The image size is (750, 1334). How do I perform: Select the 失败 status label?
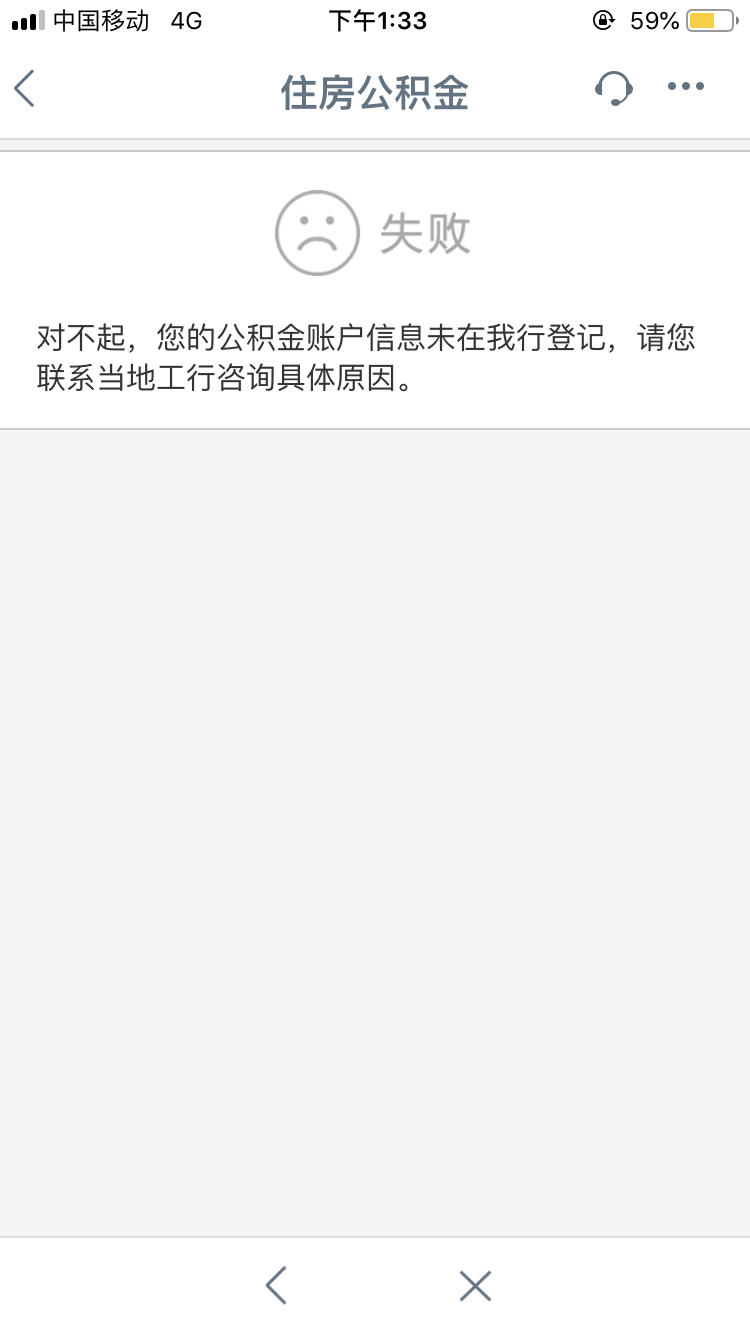click(424, 231)
